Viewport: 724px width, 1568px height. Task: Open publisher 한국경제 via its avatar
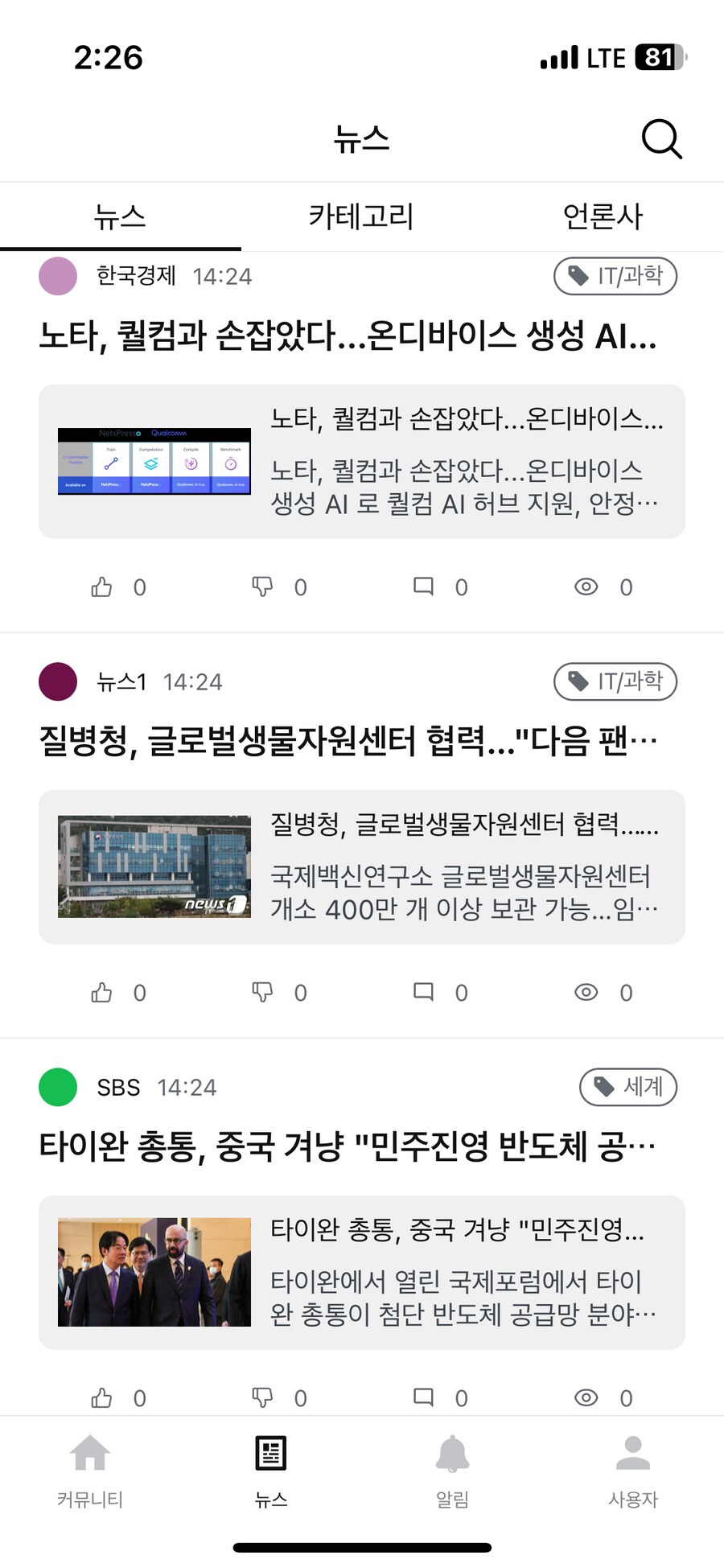58,276
